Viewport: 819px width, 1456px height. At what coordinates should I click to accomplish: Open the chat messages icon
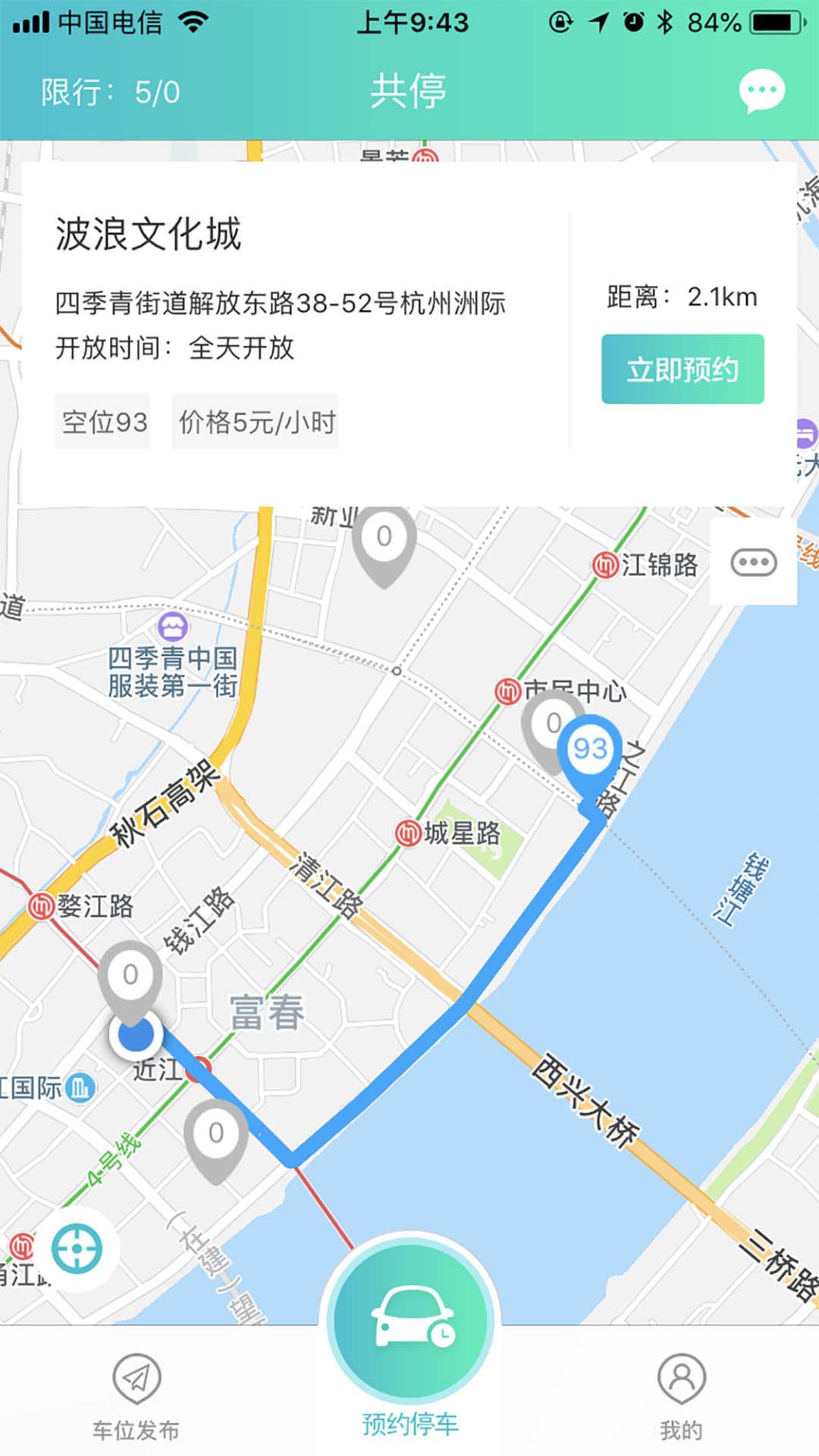pyautogui.click(x=761, y=91)
